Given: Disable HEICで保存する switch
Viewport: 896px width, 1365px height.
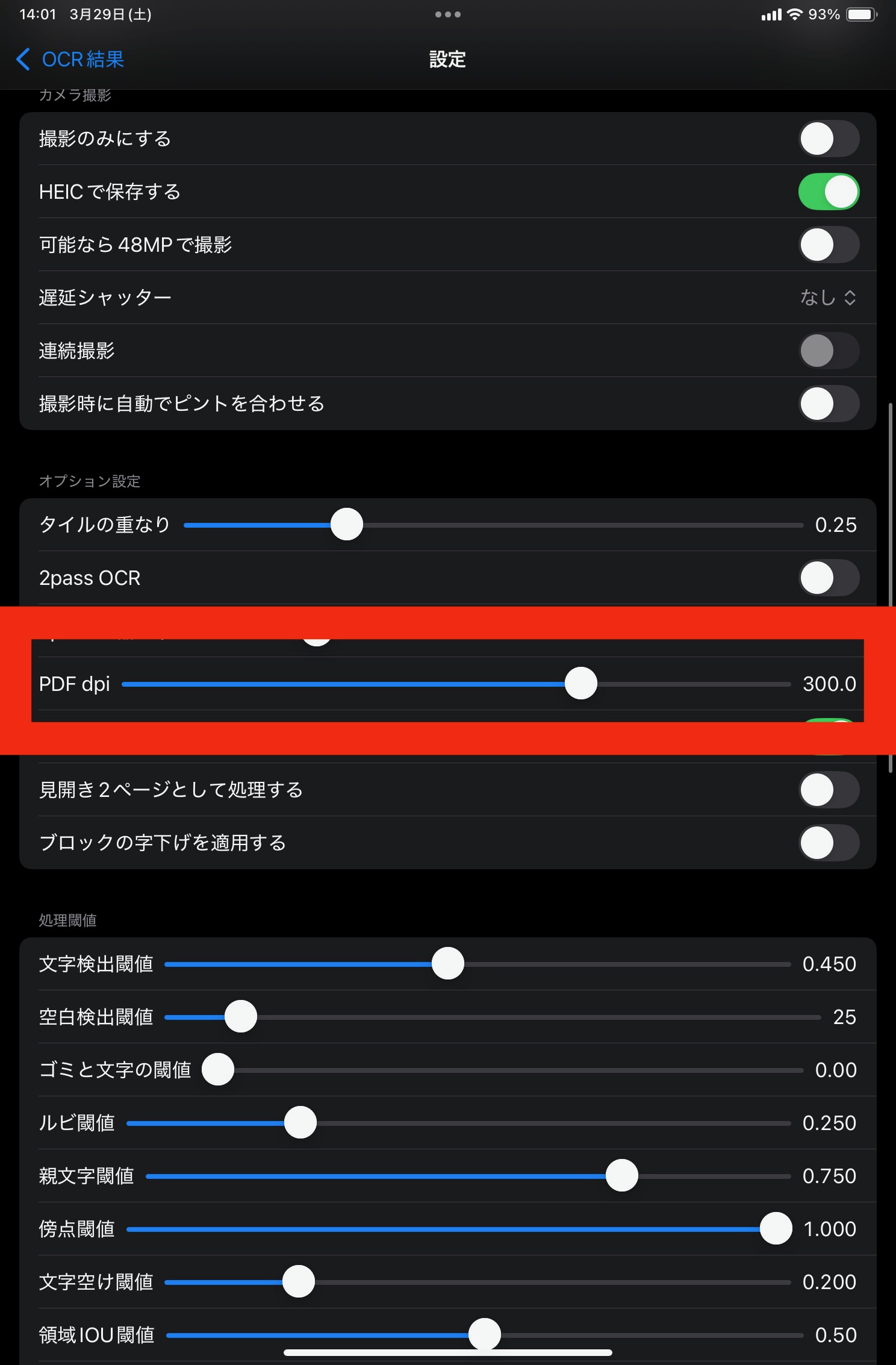Looking at the screenshot, I should 828,192.
